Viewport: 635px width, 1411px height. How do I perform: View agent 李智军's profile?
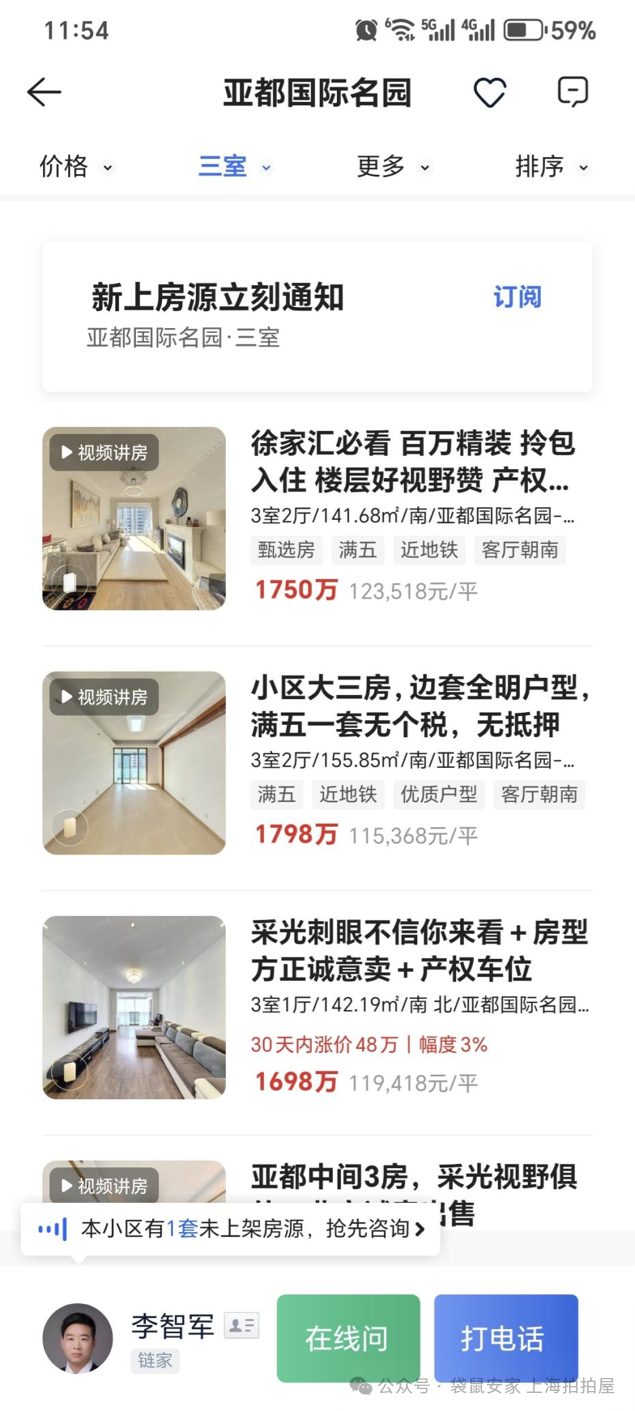pos(78,1338)
